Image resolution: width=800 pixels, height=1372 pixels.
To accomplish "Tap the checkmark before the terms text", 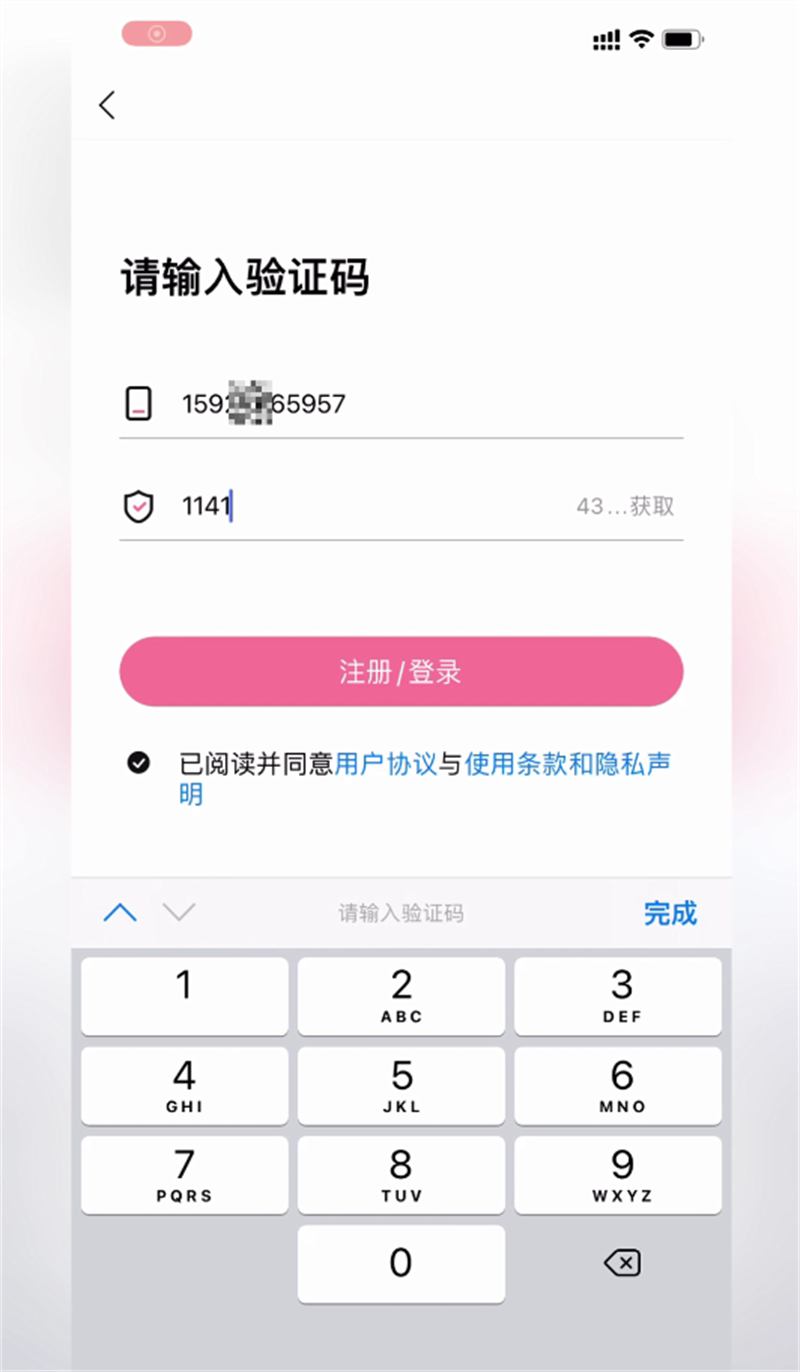I will 138,763.
